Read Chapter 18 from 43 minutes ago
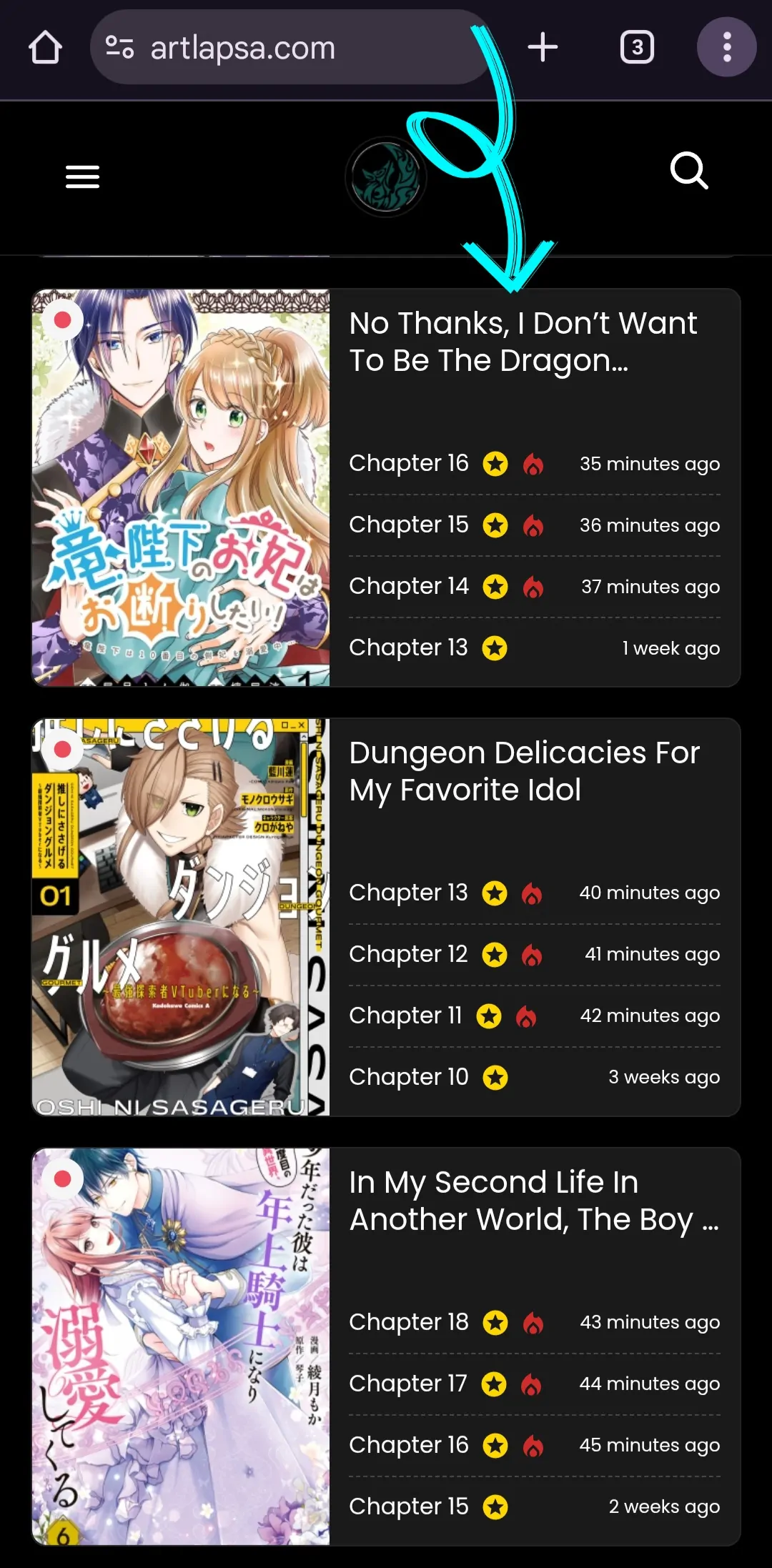Screen dimensions: 772x1568 pyautogui.click(x=408, y=1322)
